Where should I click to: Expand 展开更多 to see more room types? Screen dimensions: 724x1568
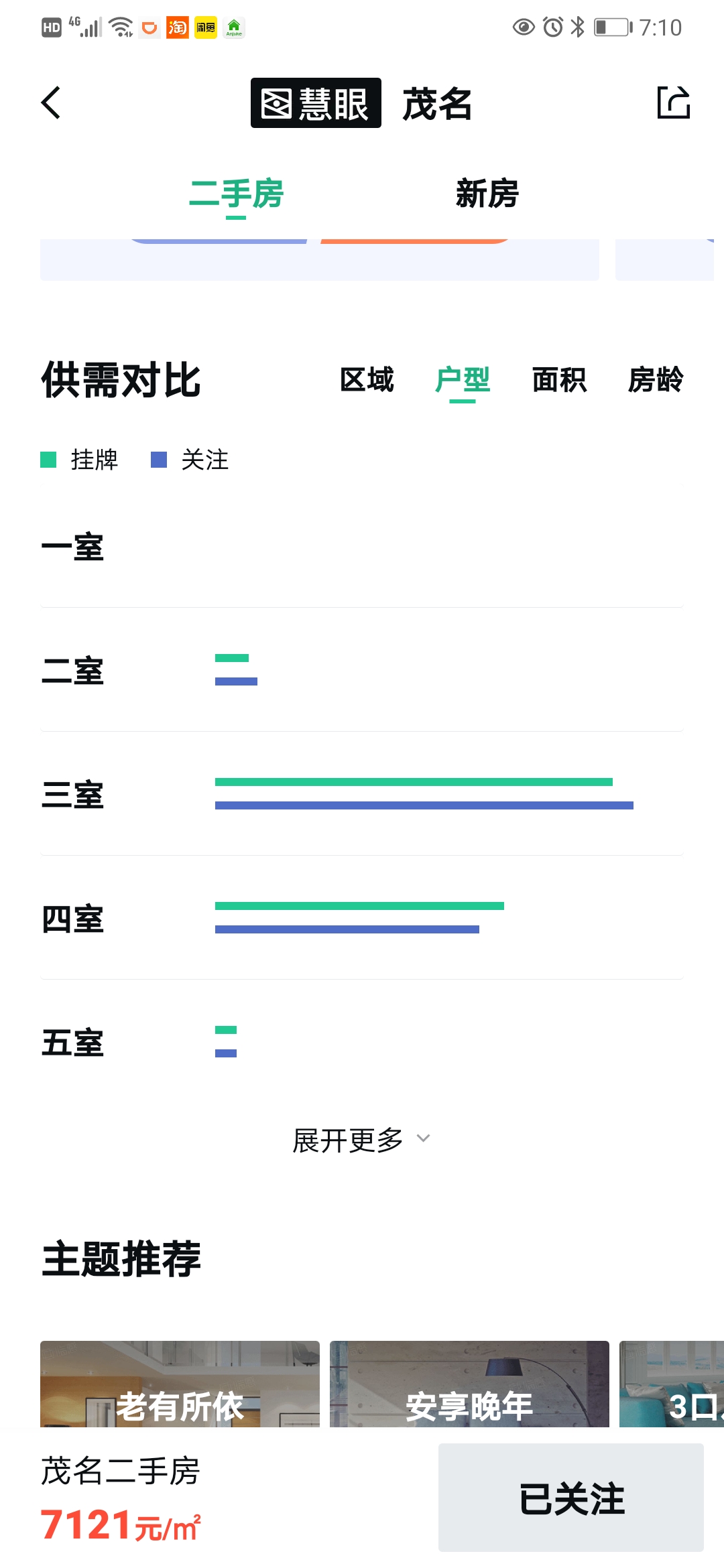click(x=361, y=1140)
